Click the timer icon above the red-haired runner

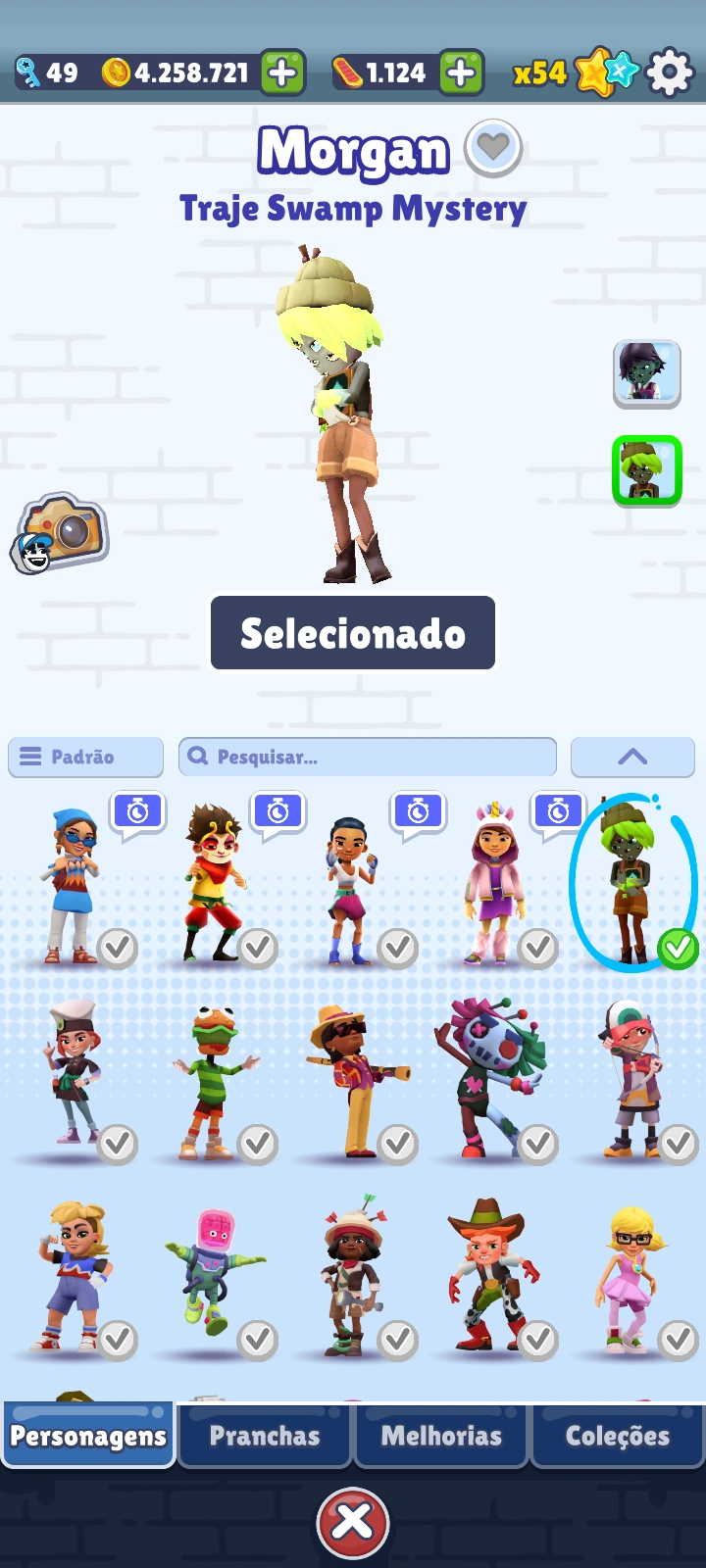pos(278,811)
